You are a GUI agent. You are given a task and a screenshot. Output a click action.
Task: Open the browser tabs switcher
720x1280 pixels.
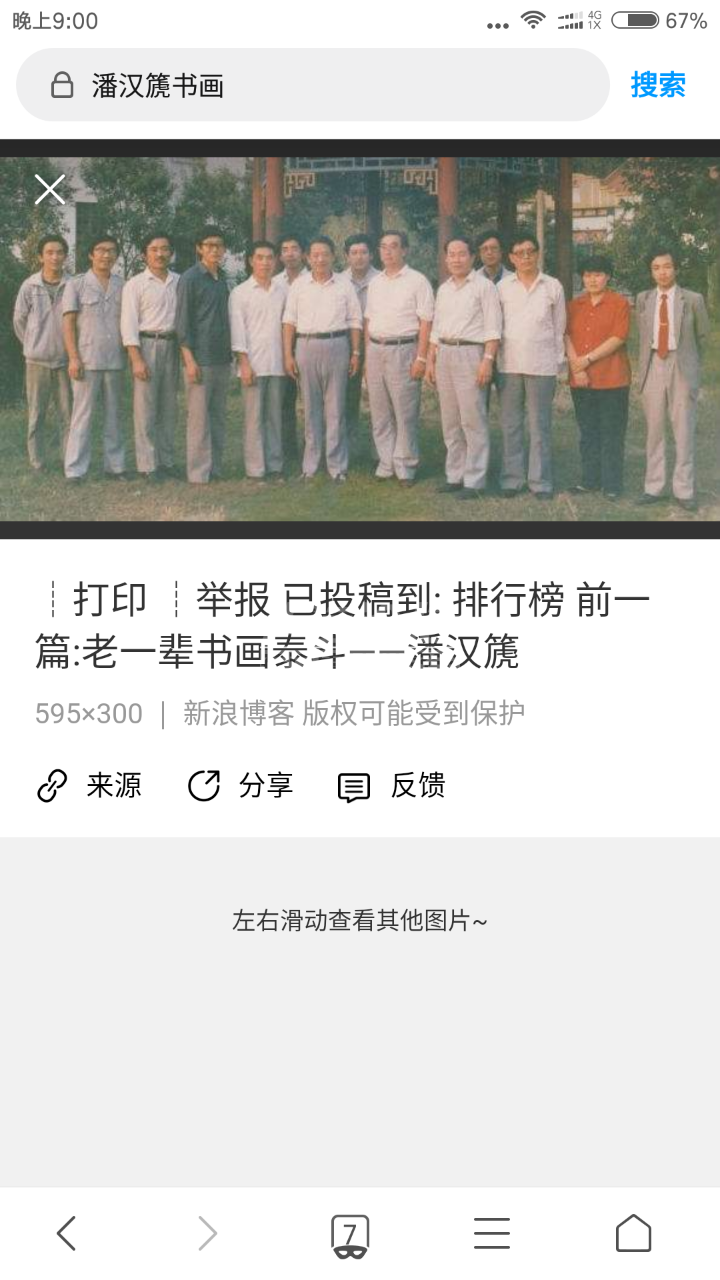[350, 1234]
